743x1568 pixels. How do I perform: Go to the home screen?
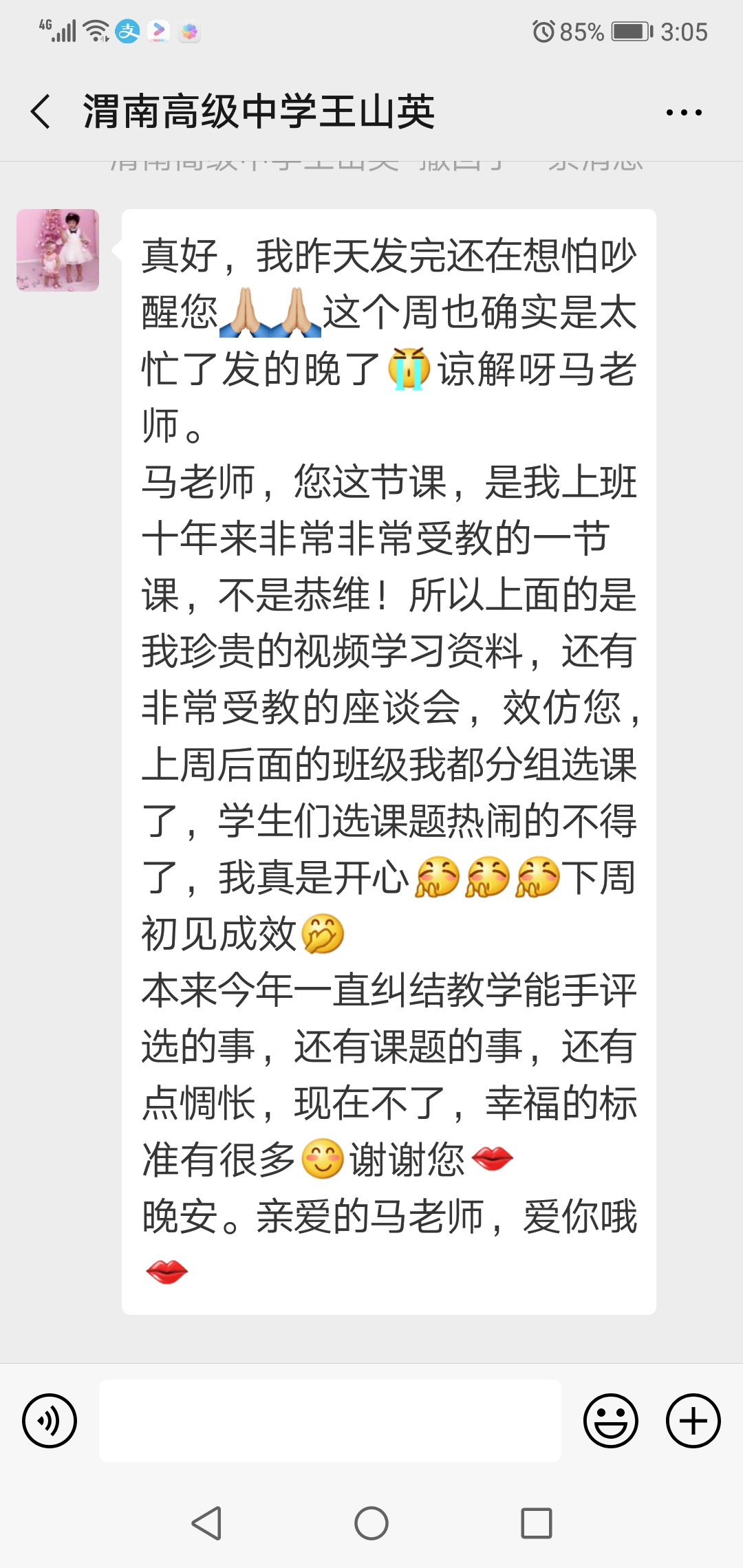pos(371,1523)
